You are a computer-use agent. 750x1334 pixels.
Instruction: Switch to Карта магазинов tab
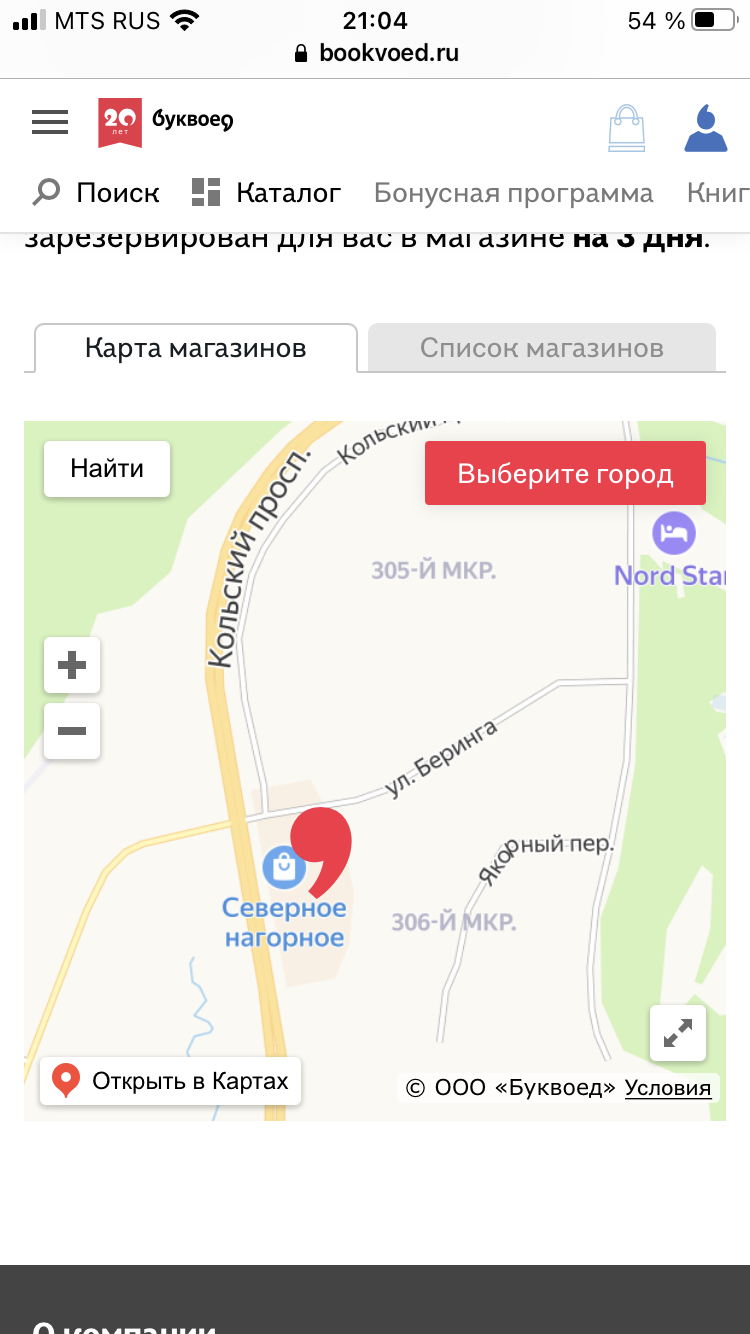point(195,348)
